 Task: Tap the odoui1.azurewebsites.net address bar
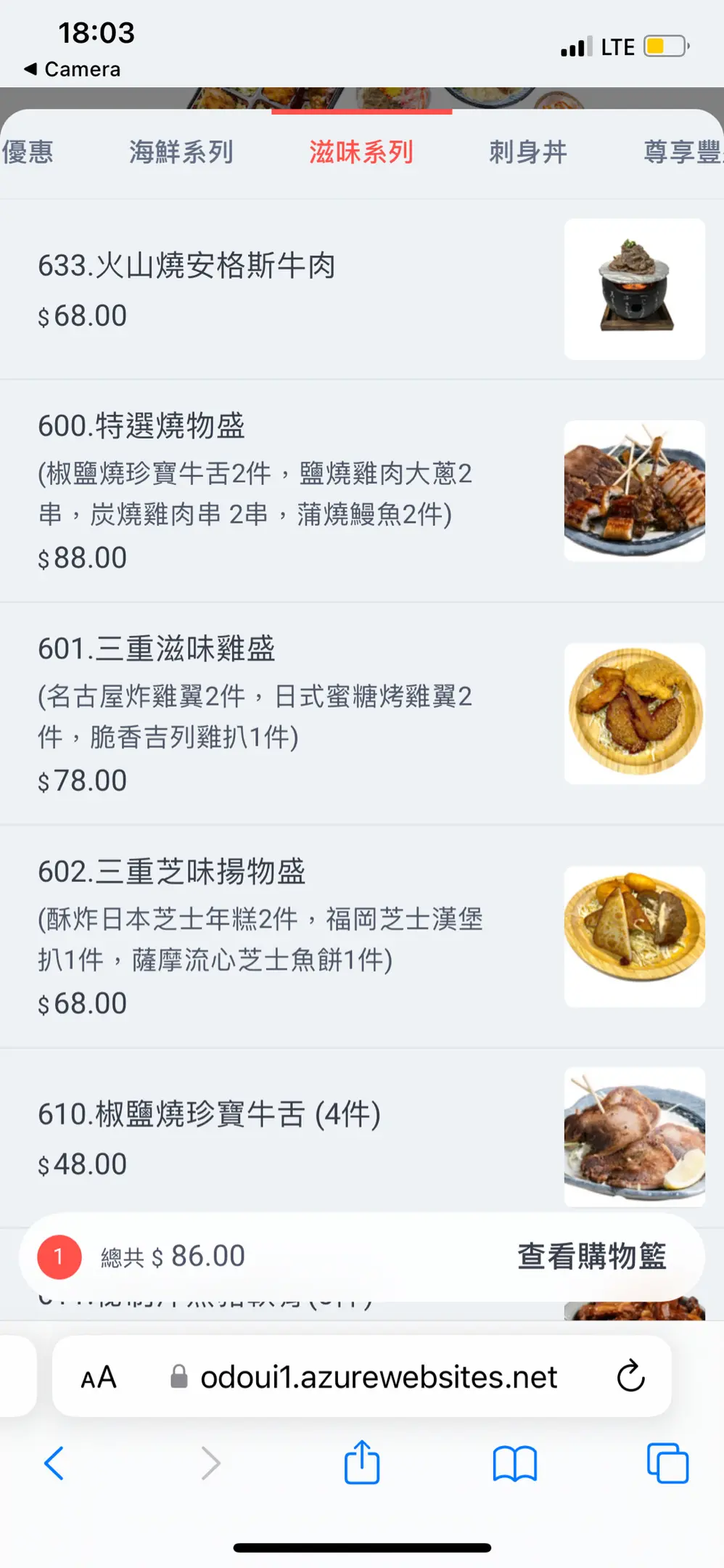pos(377,1377)
